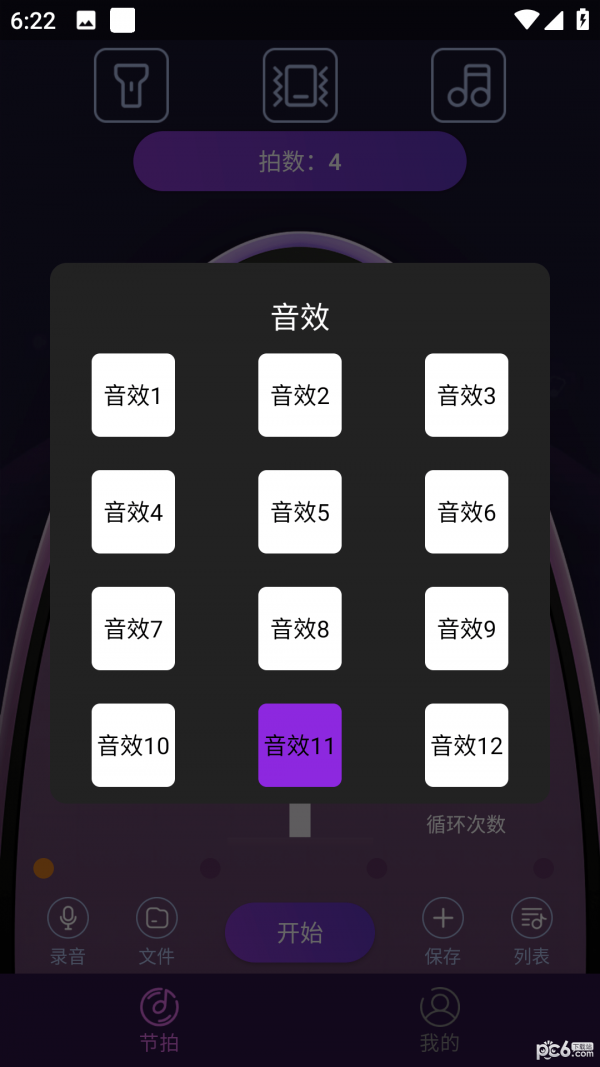
Task: Choose sound effect 音效7
Action: pyautogui.click(x=133, y=628)
